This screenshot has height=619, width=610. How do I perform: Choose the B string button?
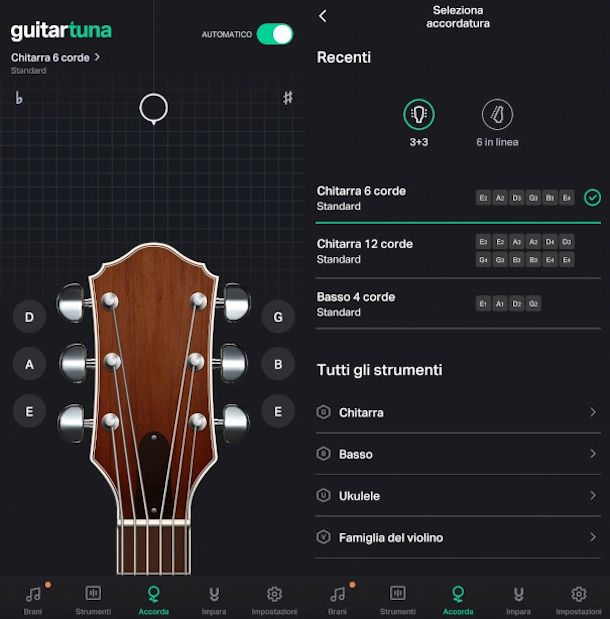pos(278,365)
